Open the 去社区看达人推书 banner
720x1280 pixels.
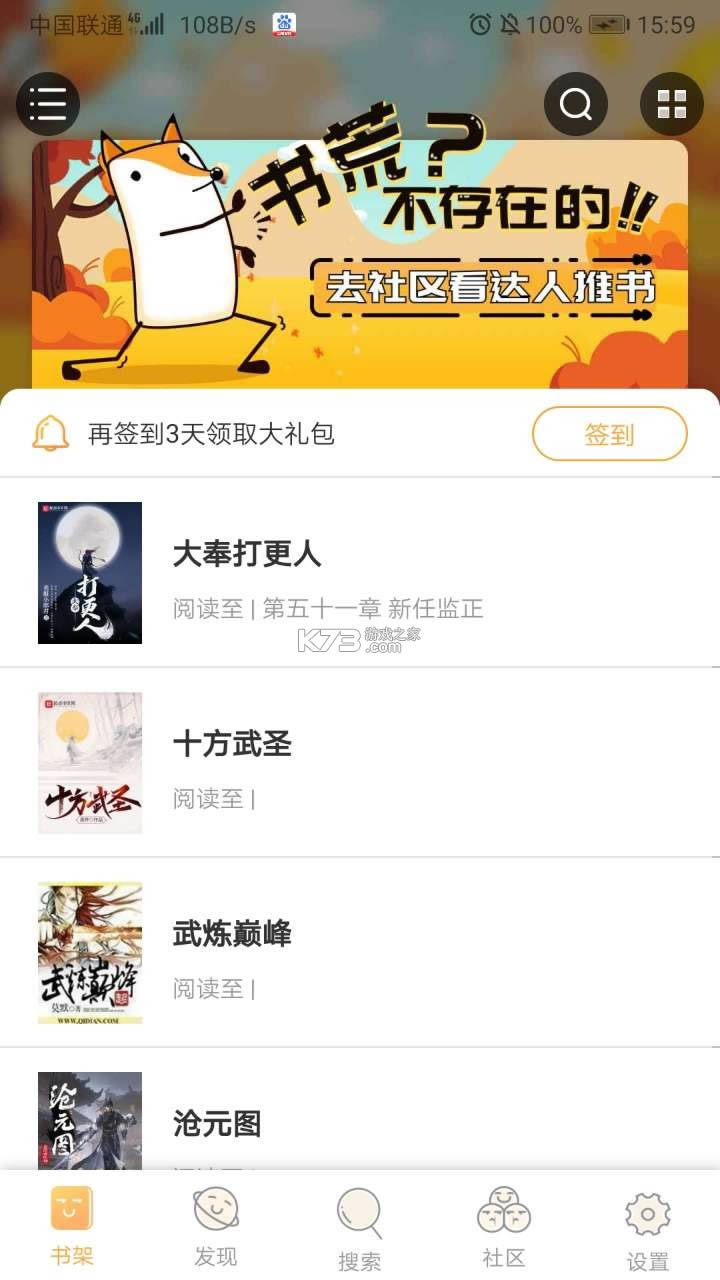pos(360,264)
